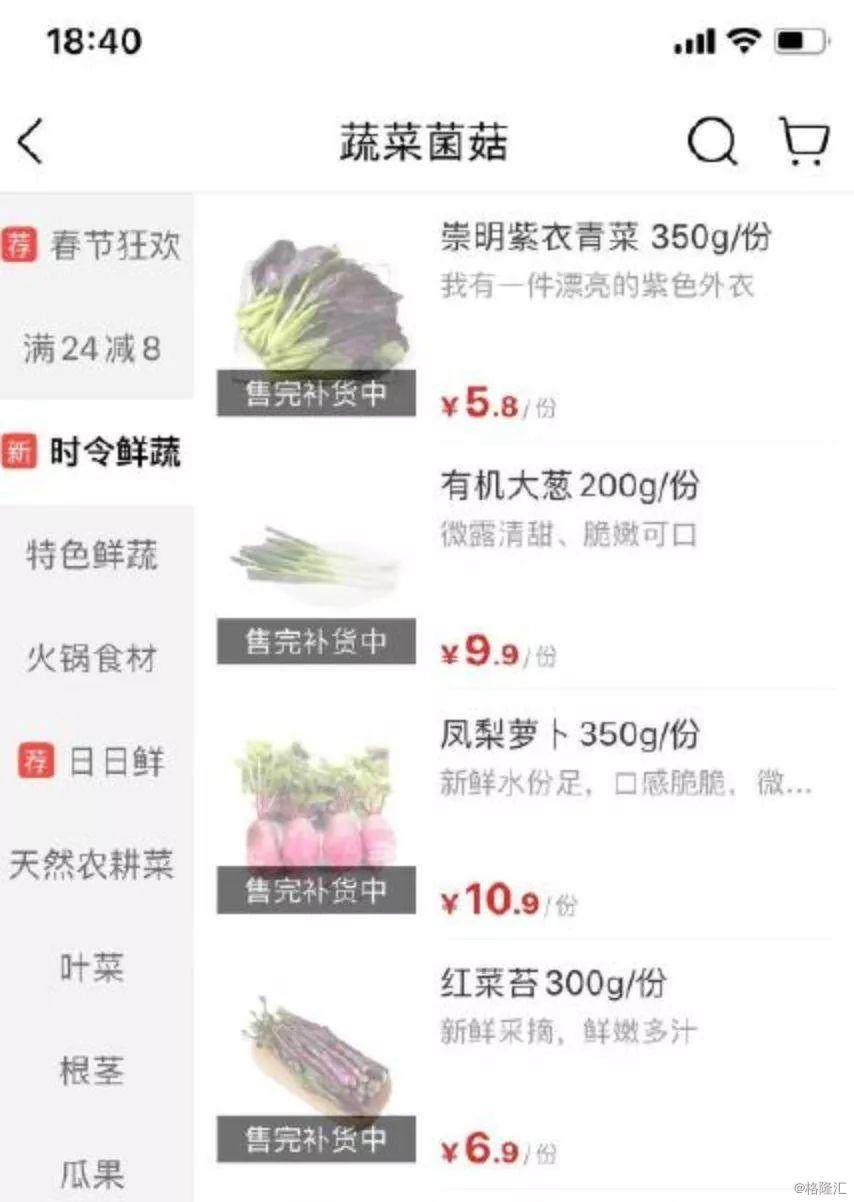Open the 瓜果 category
This screenshot has width=854, height=1202.
point(92,1173)
